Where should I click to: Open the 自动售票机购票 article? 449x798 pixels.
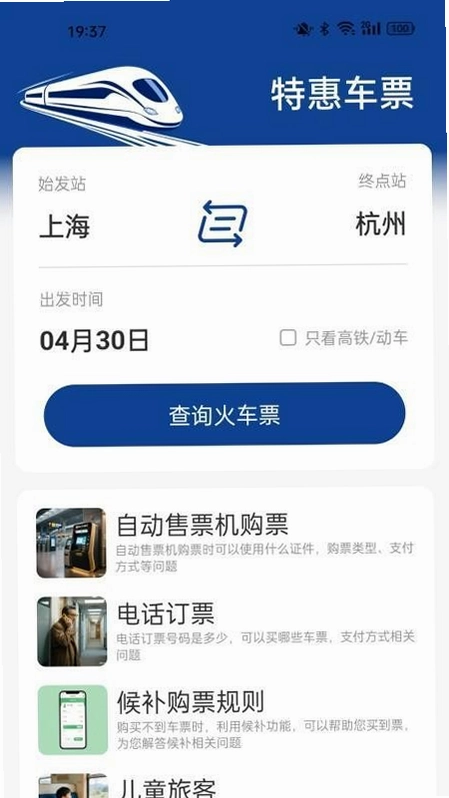(x=226, y=543)
